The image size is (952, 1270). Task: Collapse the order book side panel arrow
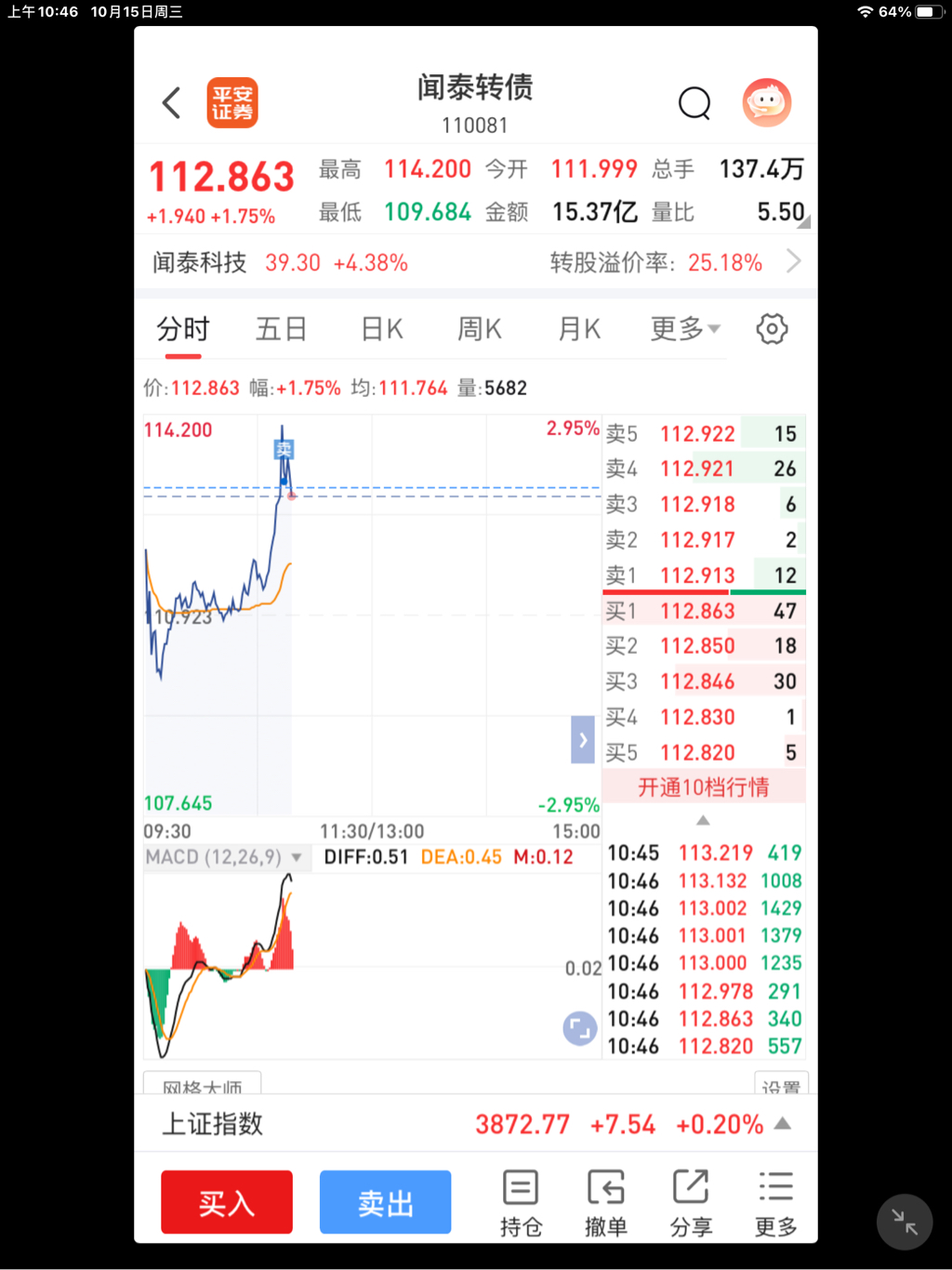coord(583,740)
